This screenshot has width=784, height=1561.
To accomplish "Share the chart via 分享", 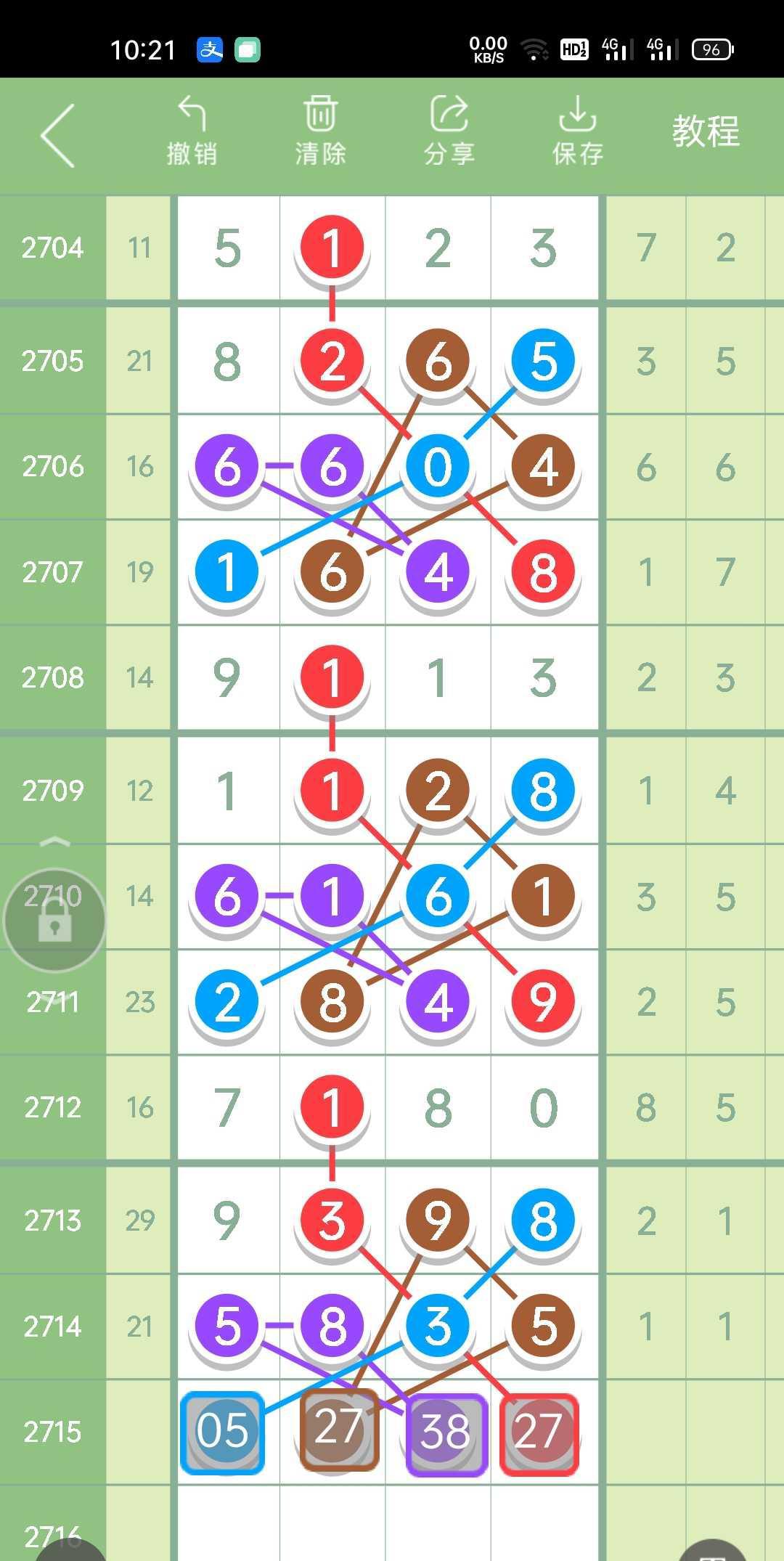I will 449,131.
